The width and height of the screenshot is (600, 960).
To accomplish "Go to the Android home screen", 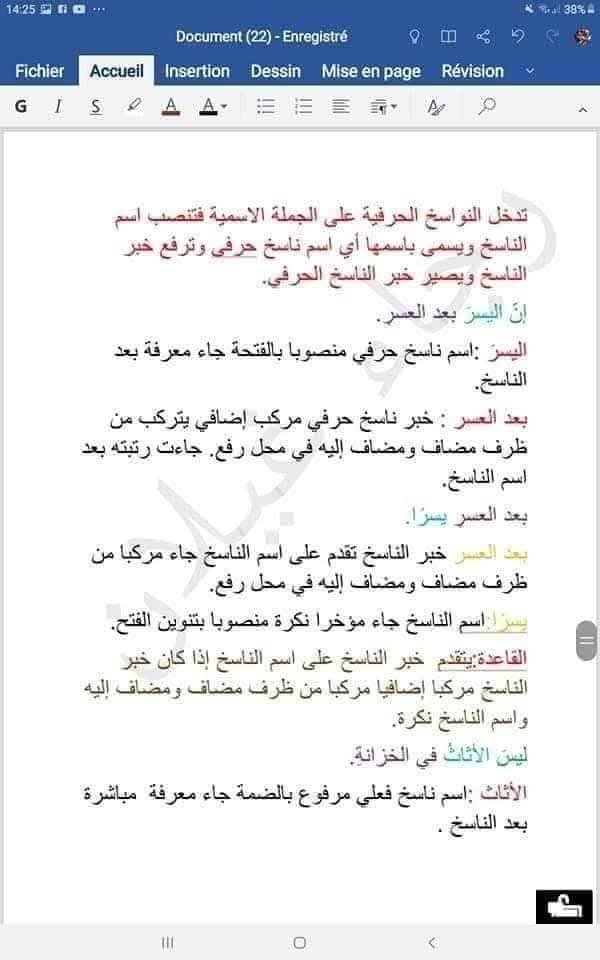I will (300, 942).
